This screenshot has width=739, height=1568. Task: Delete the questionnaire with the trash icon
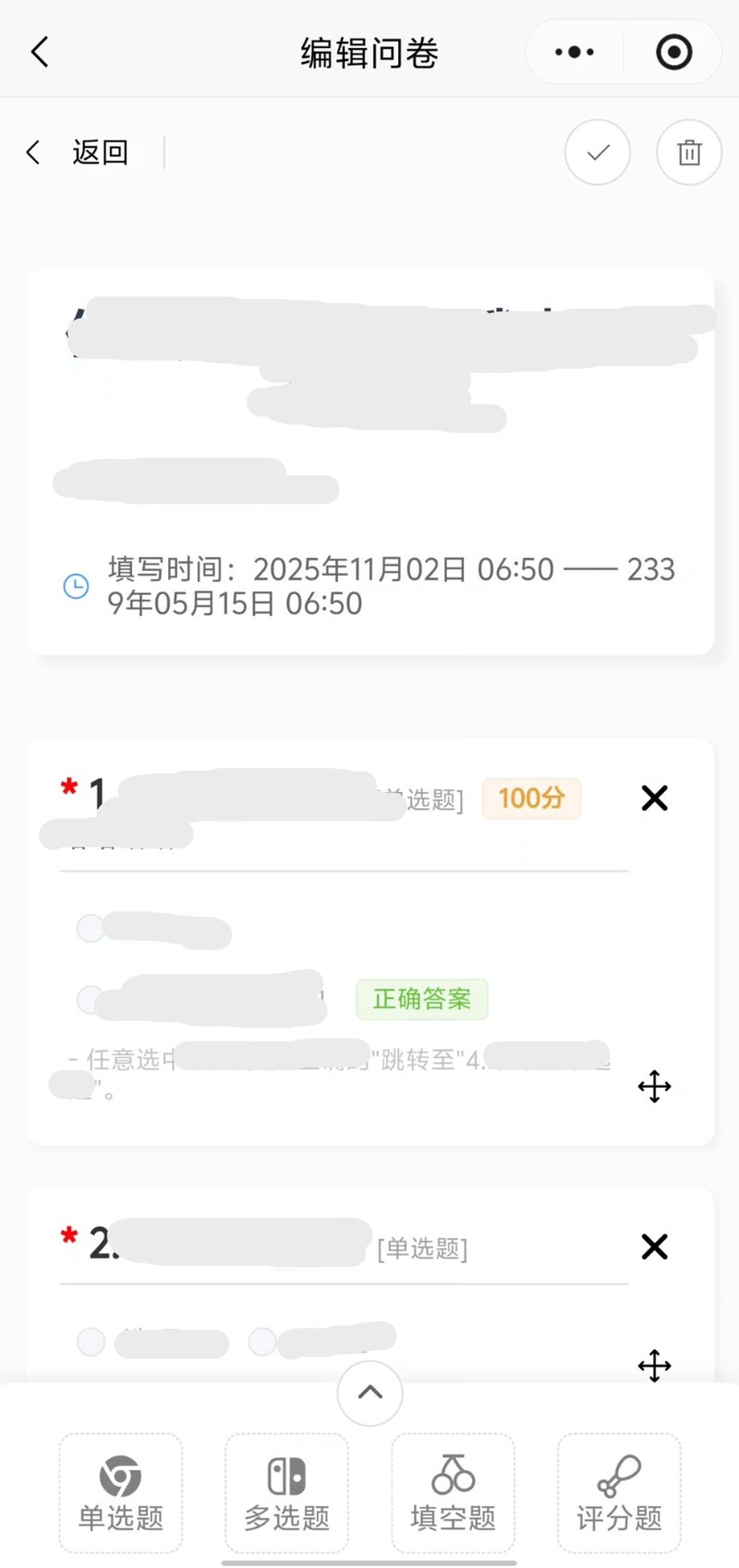click(x=689, y=152)
